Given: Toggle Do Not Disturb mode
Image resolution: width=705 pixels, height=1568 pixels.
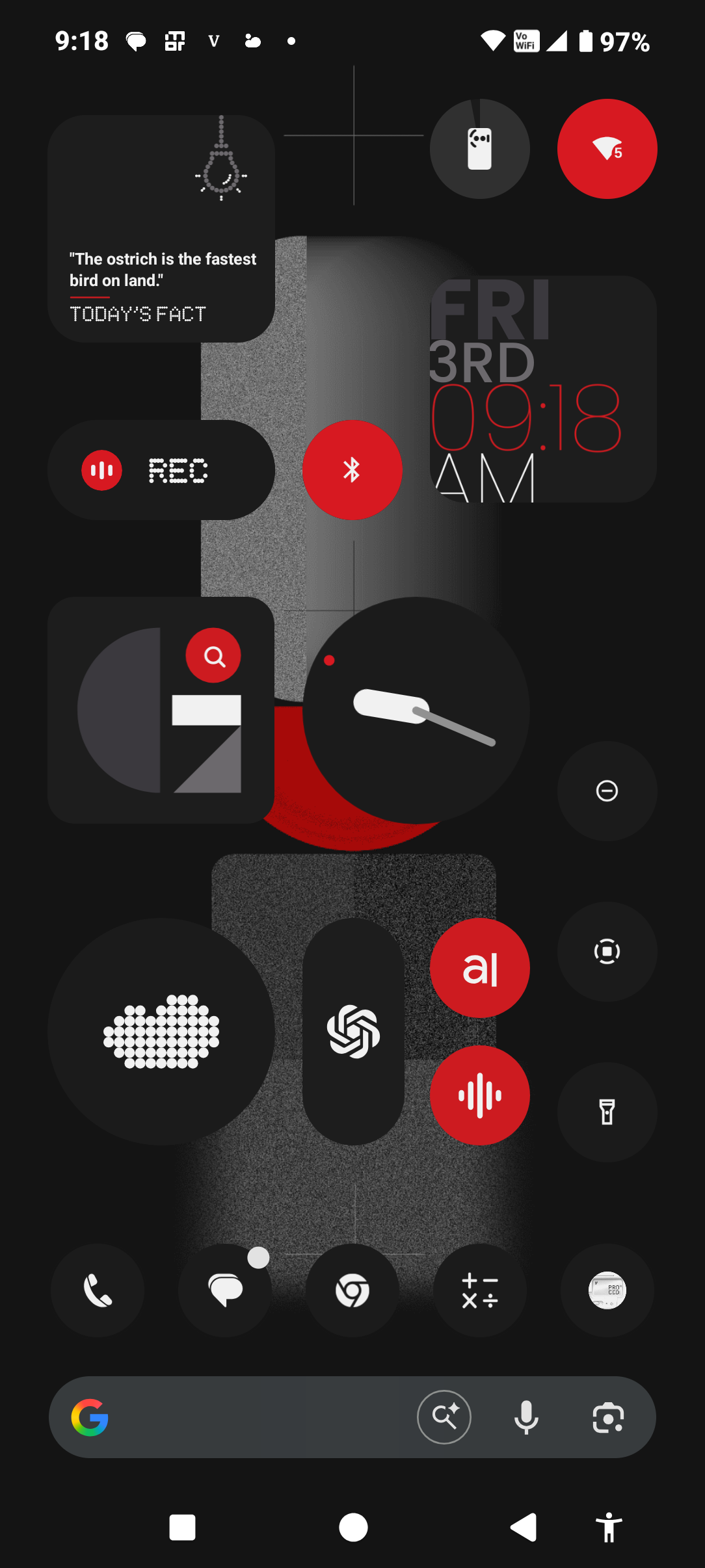Looking at the screenshot, I should 607,791.
